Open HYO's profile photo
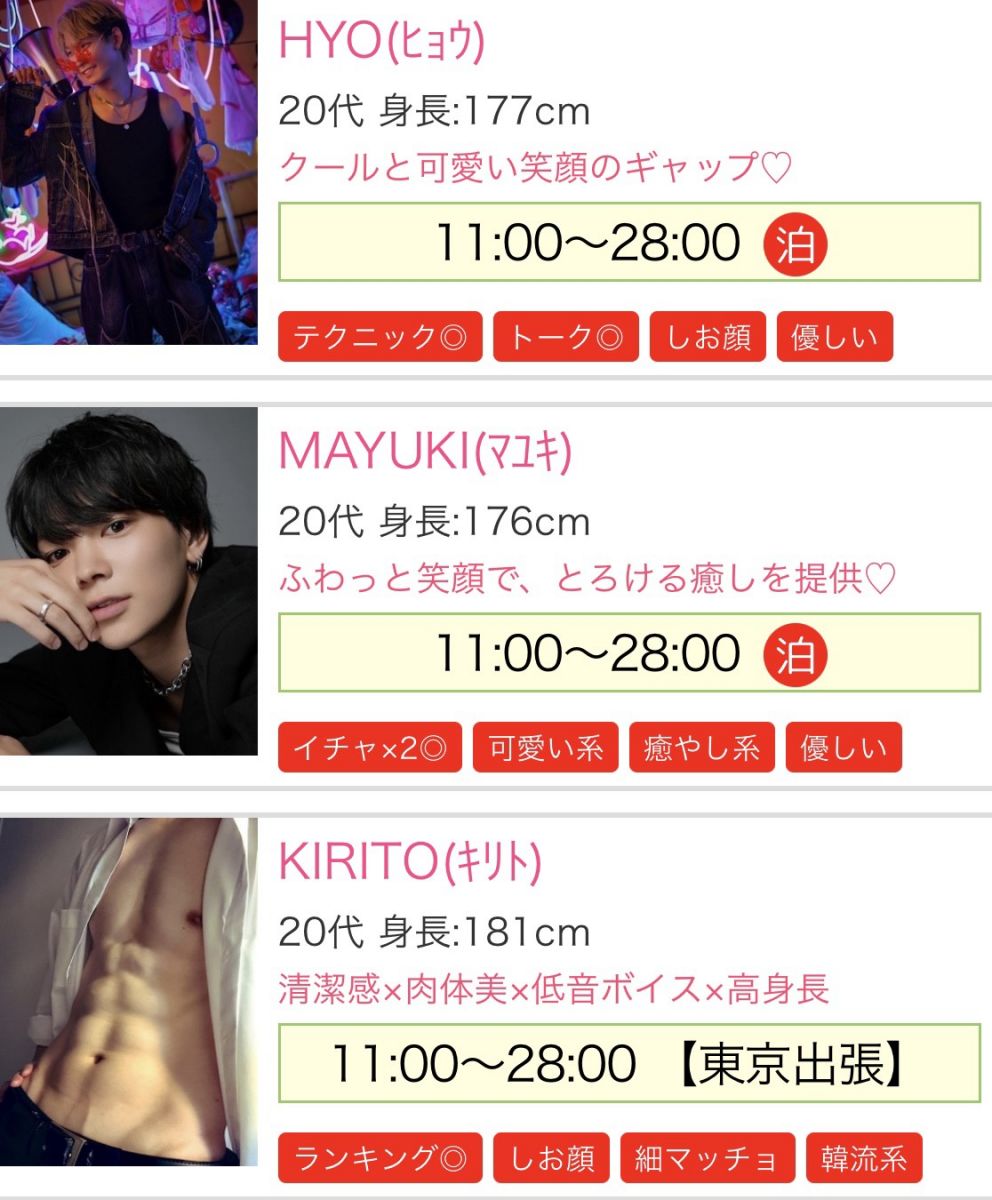Screen dimensions: 992x1200 pos(128,172)
